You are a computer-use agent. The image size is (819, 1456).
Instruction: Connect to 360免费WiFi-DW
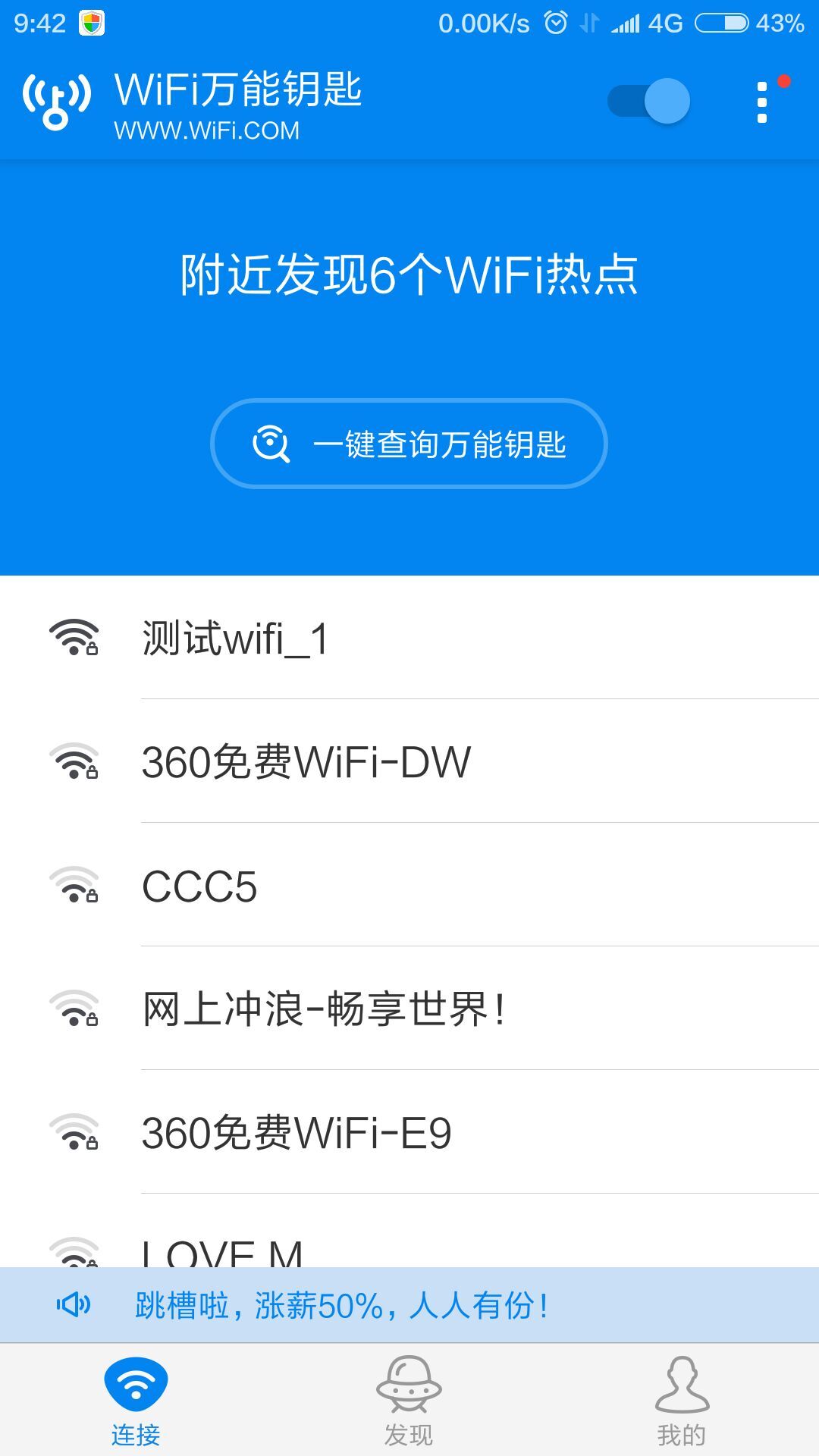(x=409, y=761)
